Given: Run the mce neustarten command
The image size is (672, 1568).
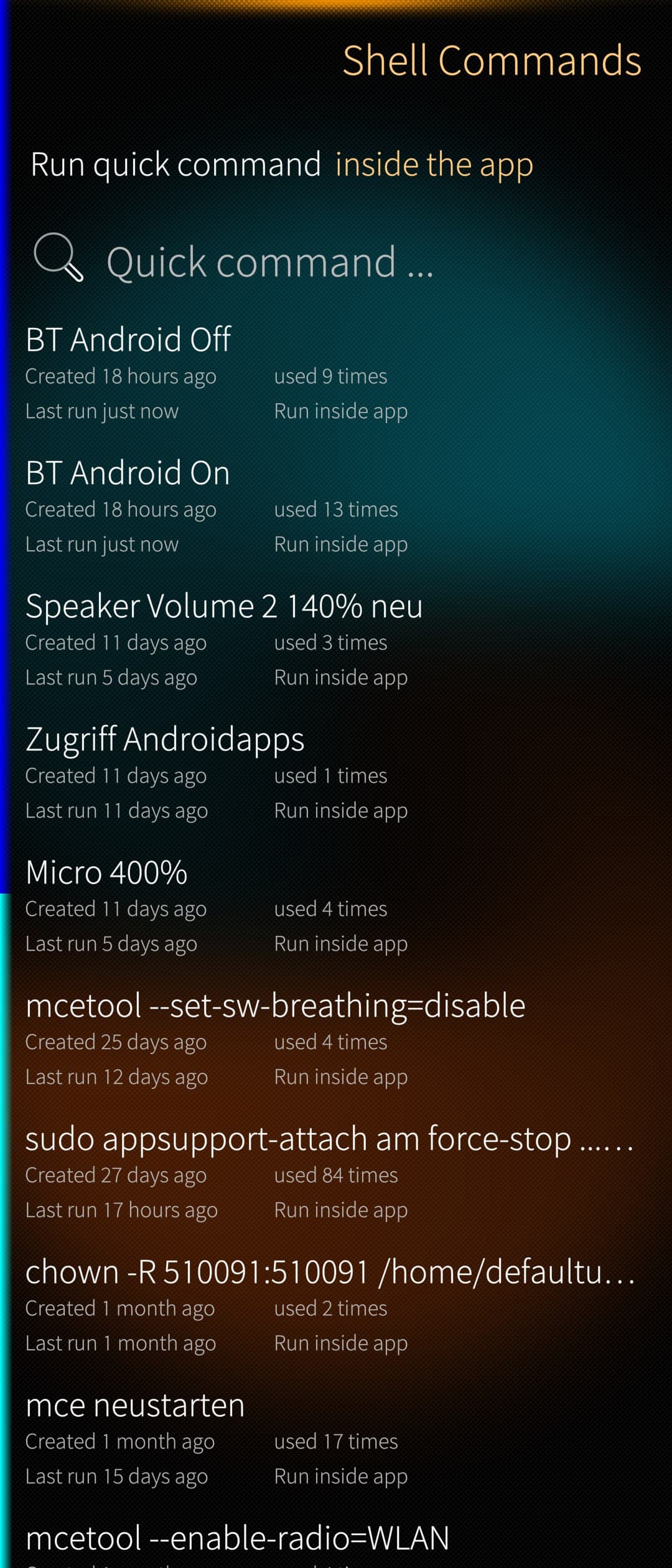Looking at the screenshot, I should (x=135, y=1405).
